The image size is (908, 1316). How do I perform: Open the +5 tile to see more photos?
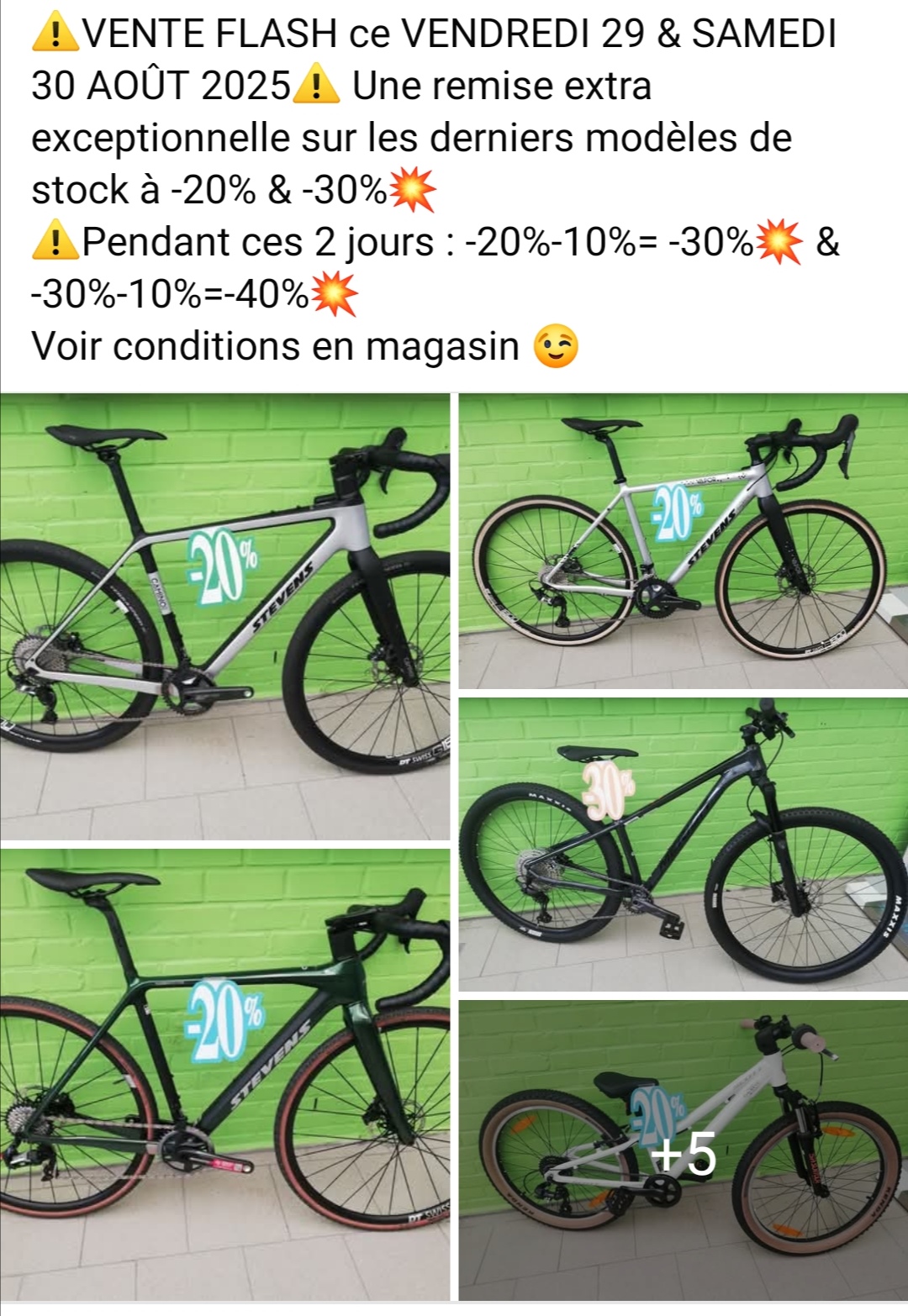[x=683, y=1151]
